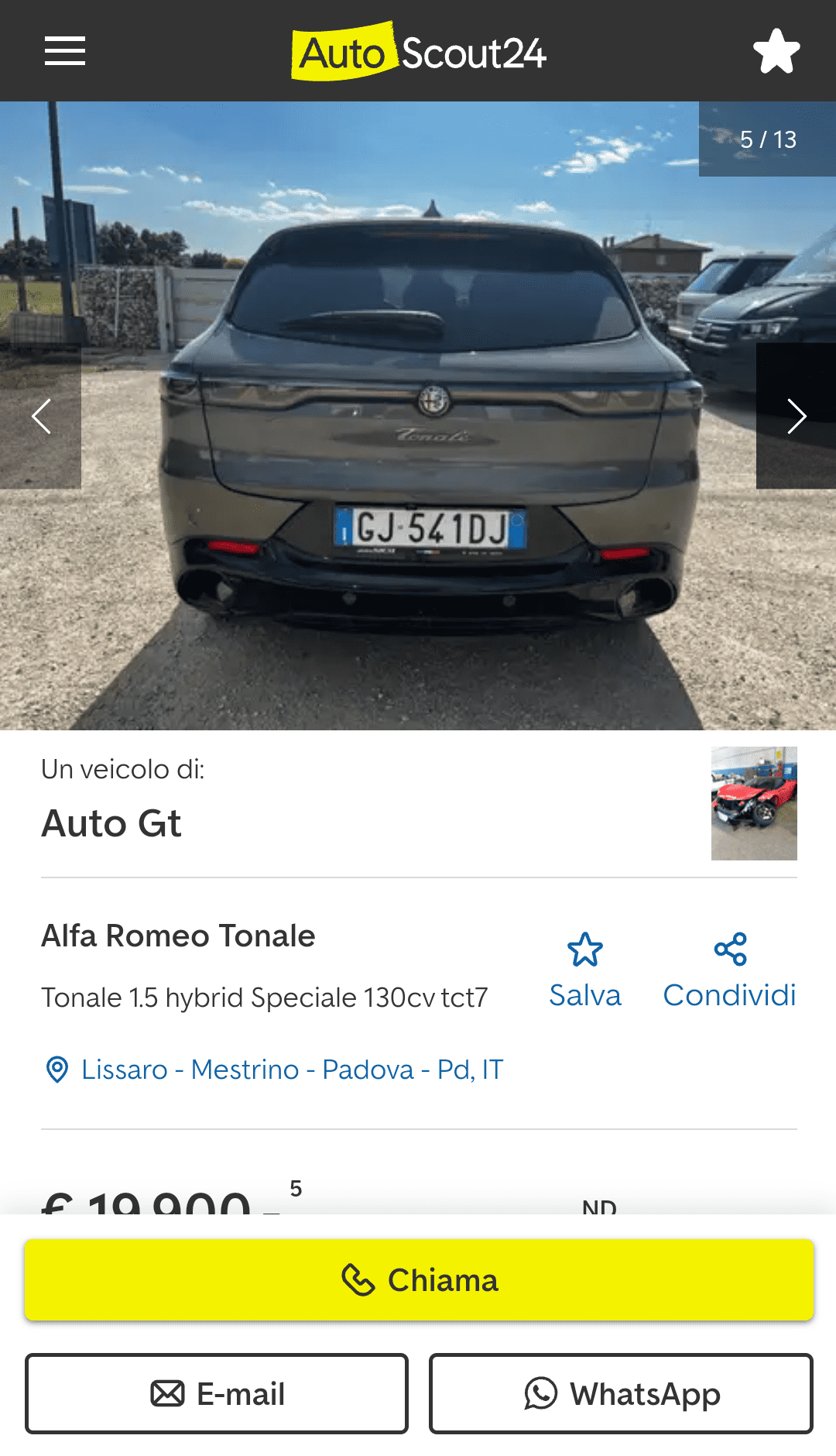Open the Lissaro - Mestrino location link
Viewport: 836px width, 1456px height.
pyautogui.click(x=292, y=1070)
